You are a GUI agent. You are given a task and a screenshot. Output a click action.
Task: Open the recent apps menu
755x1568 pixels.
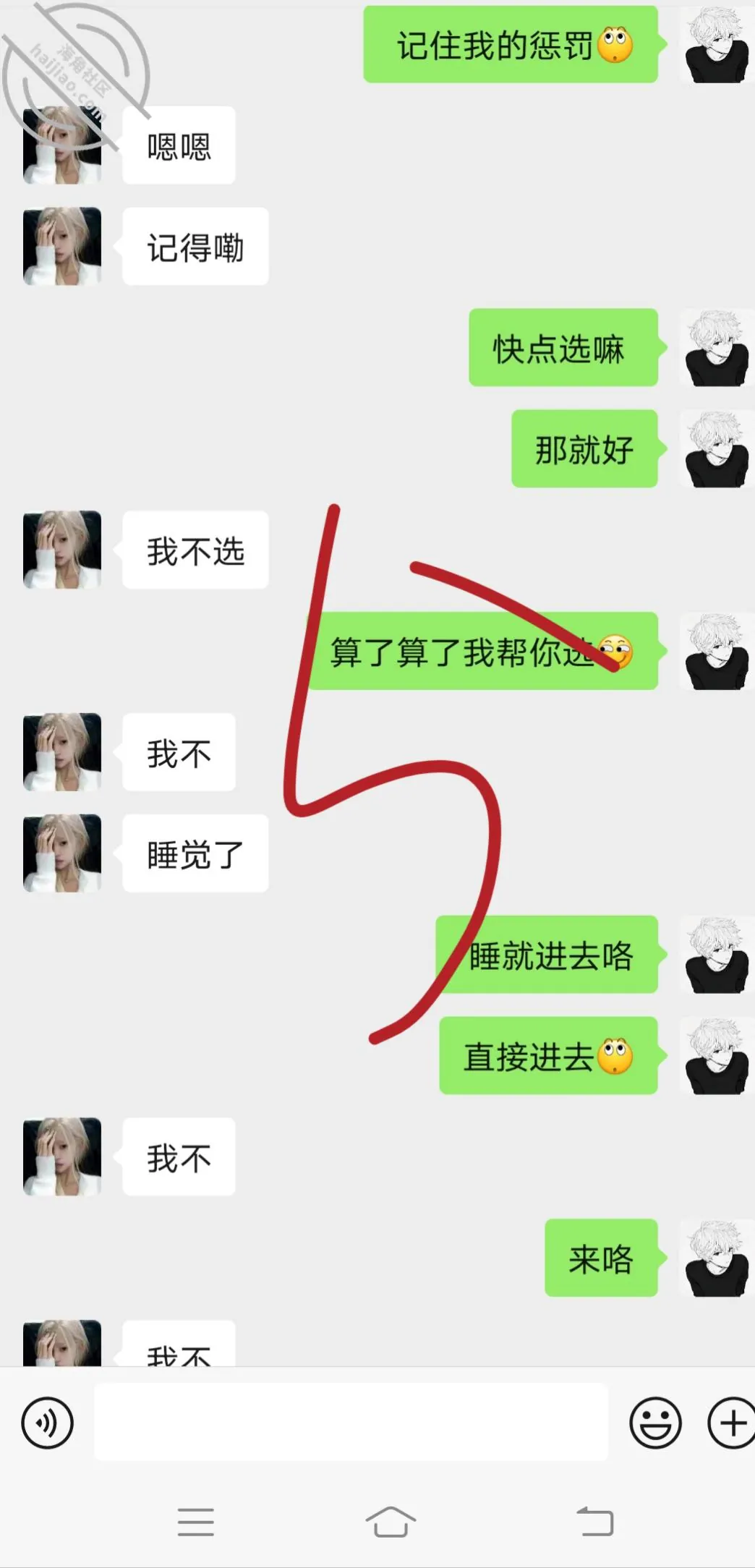point(196,1522)
